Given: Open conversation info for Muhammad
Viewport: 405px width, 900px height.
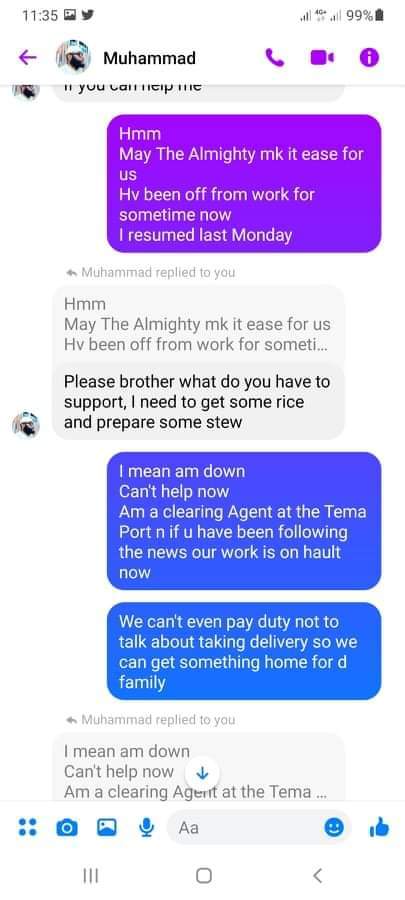Looking at the screenshot, I should click(x=369, y=57).
